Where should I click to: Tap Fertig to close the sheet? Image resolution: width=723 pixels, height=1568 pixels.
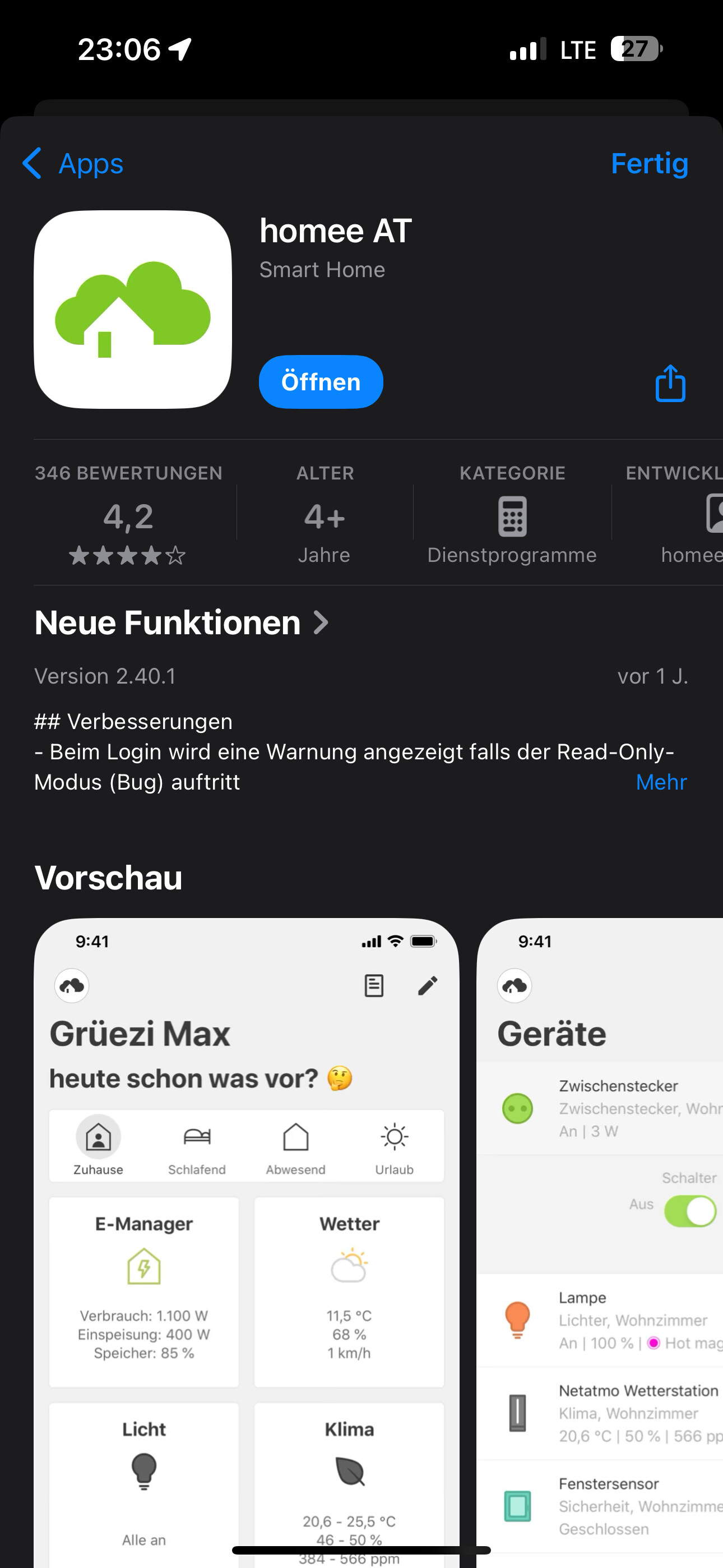point(650,163)
